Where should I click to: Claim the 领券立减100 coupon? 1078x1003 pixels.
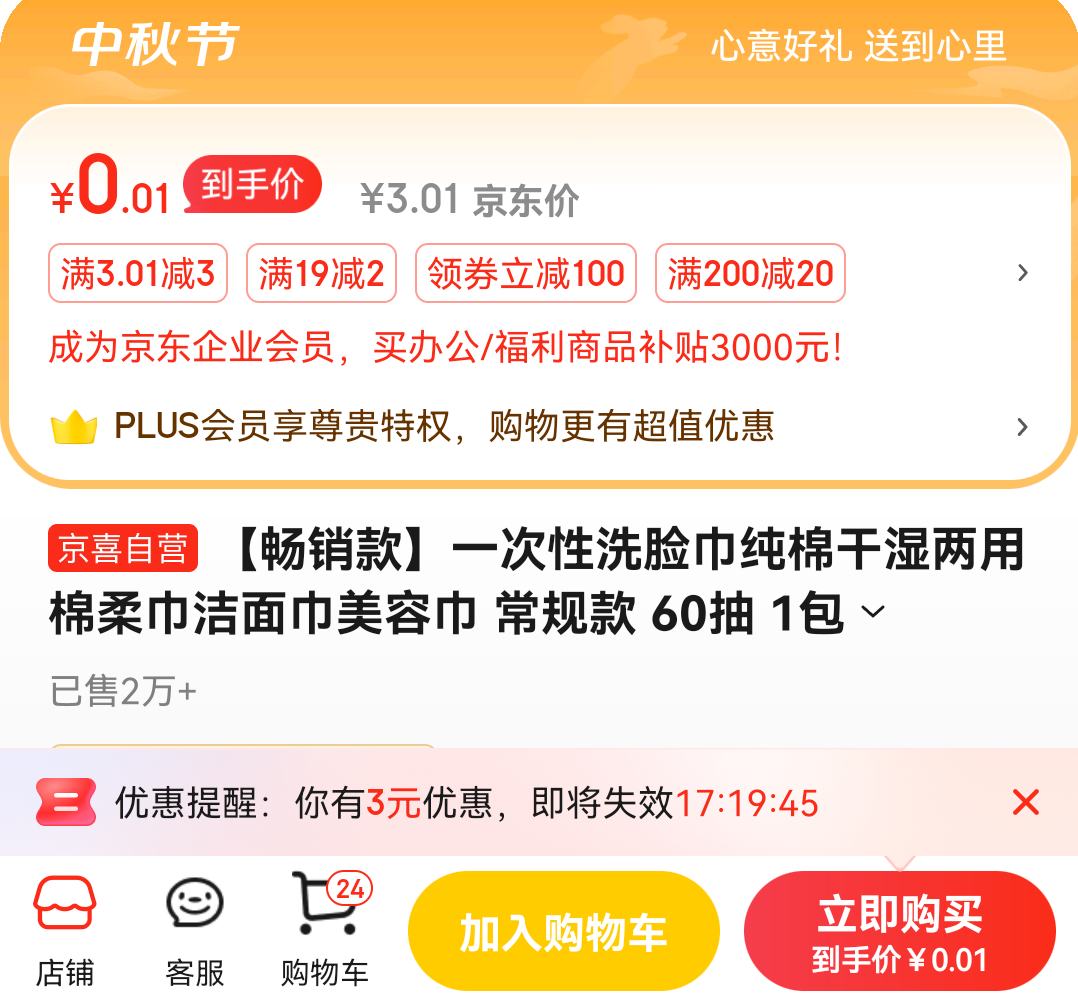tap(526, 273)
